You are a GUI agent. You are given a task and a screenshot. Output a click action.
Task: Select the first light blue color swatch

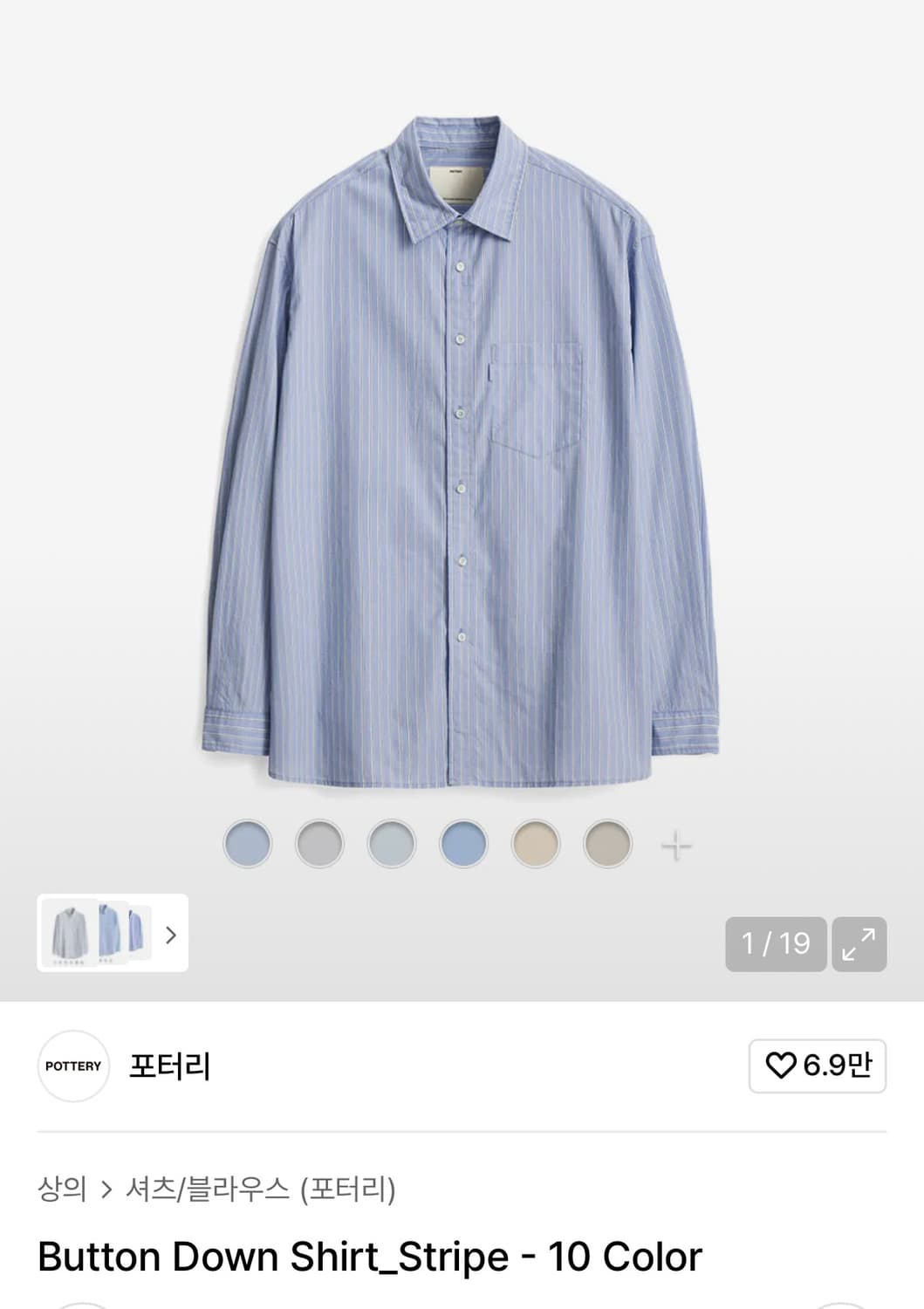pyautogui.click(x=248, y=844)
